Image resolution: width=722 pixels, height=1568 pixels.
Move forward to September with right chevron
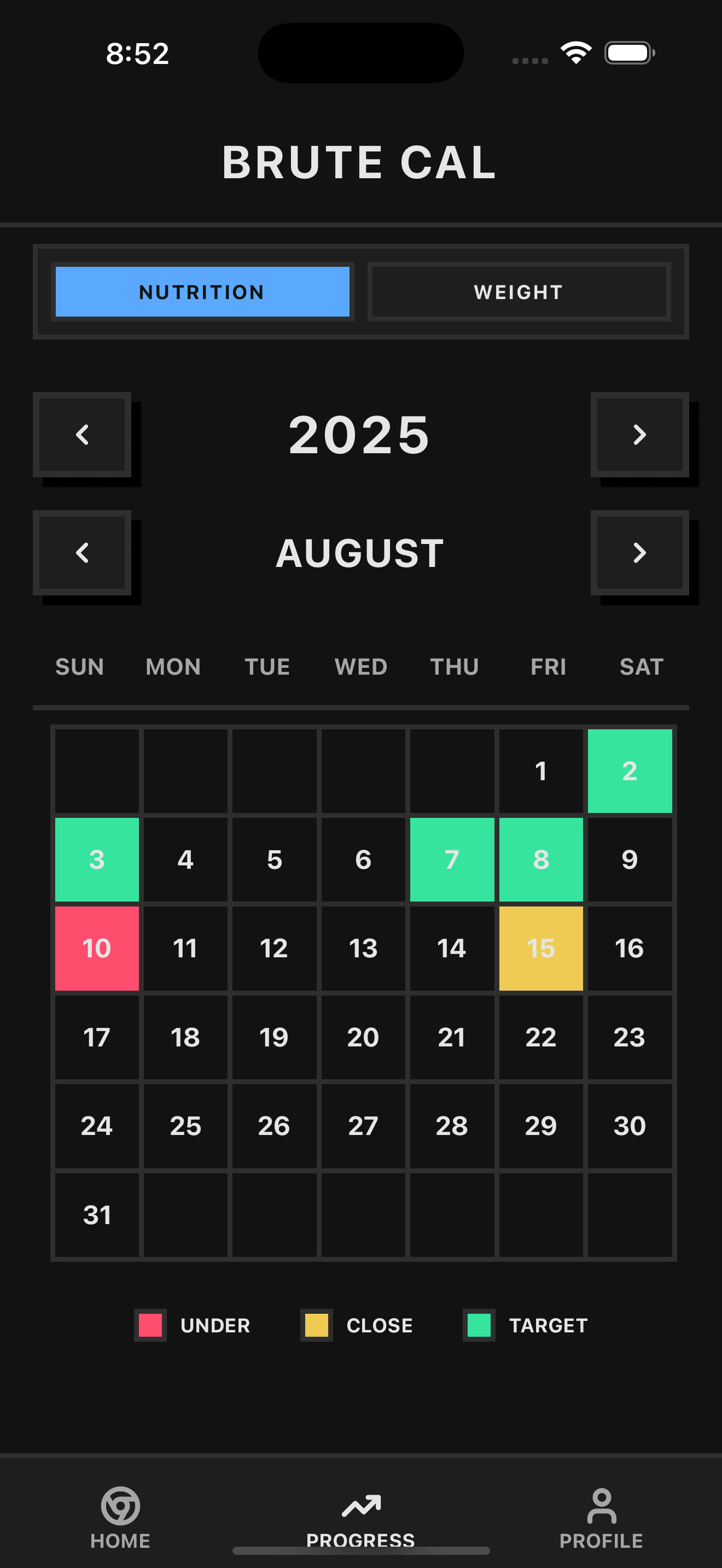pos(639,553)
